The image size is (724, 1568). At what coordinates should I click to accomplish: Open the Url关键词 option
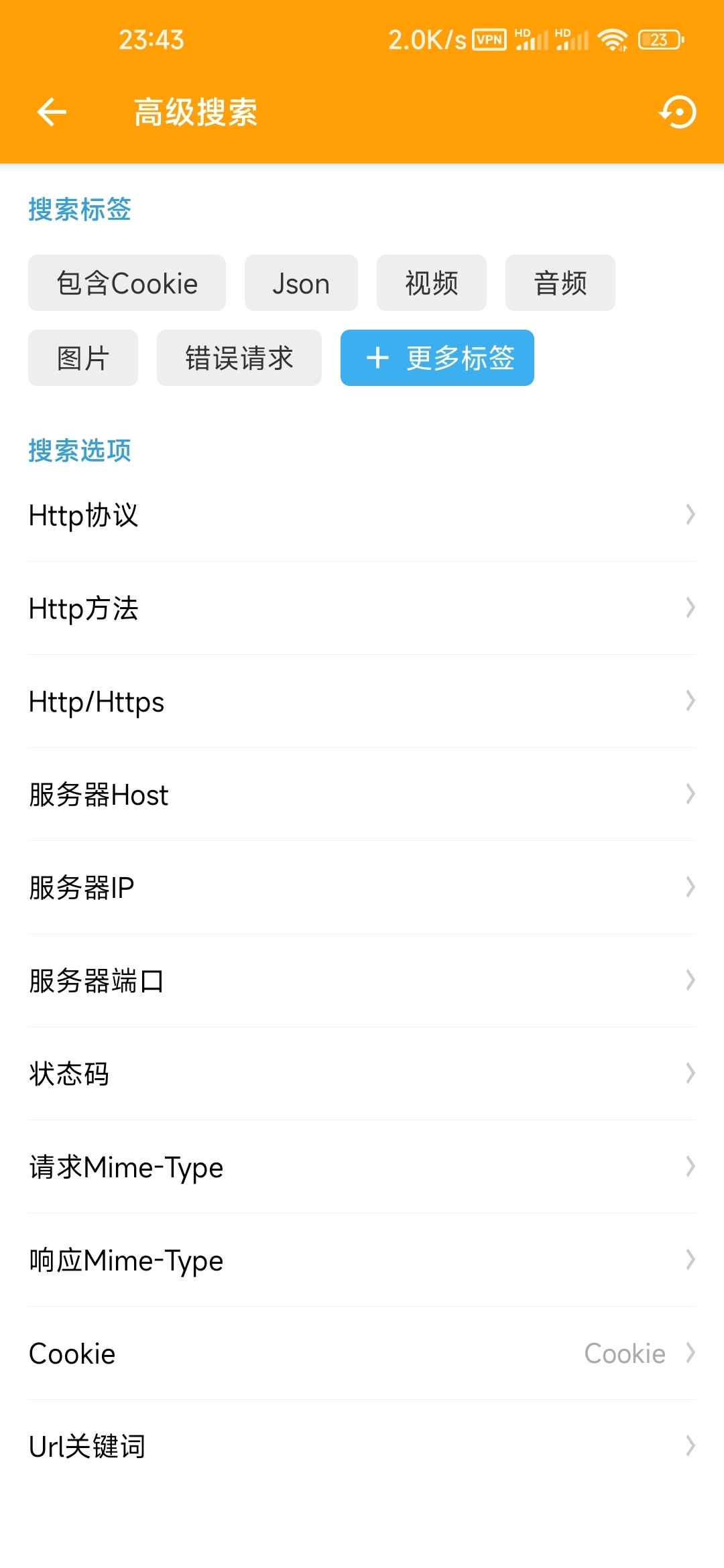tap(362, 1447)
